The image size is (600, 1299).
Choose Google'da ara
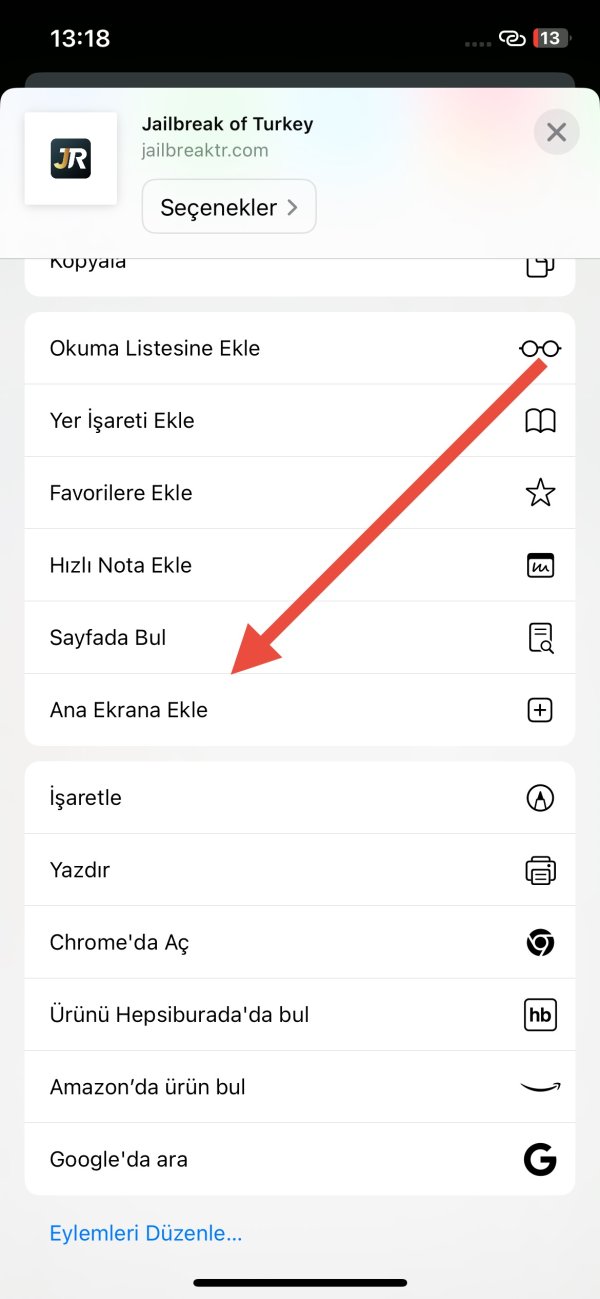299,1160
